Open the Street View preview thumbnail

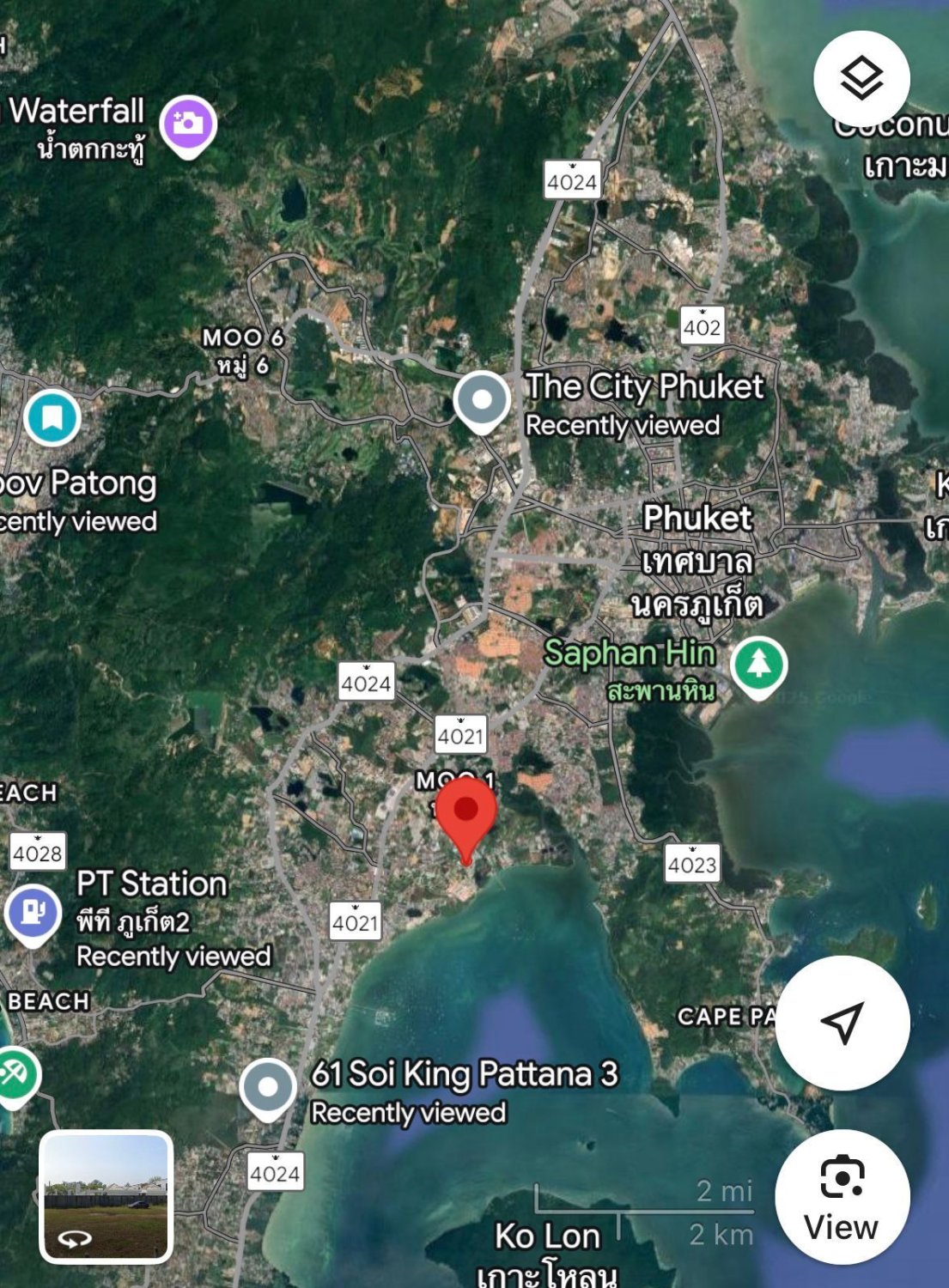(106, 1196)
